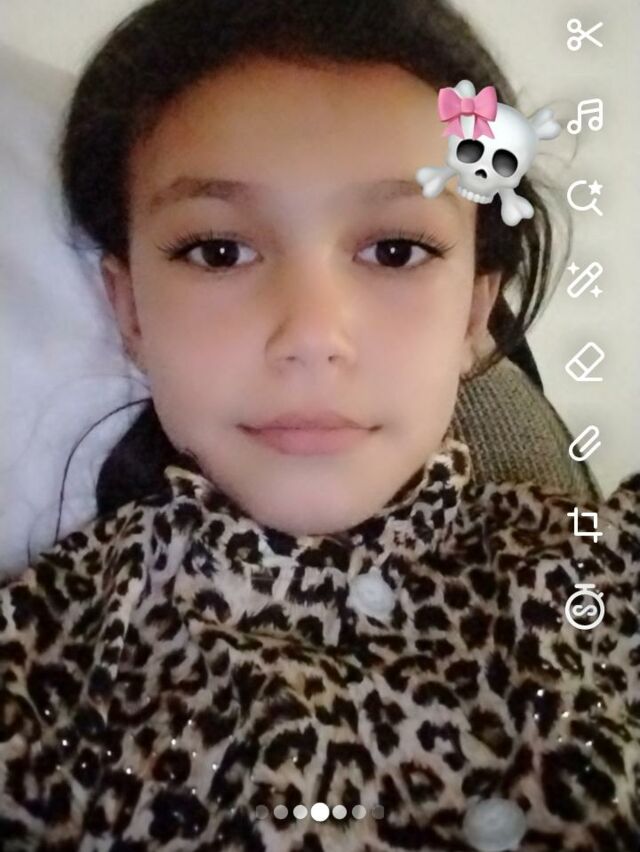Attach a link with the paperclip
640x852 pixels.
tap(584, 443)
